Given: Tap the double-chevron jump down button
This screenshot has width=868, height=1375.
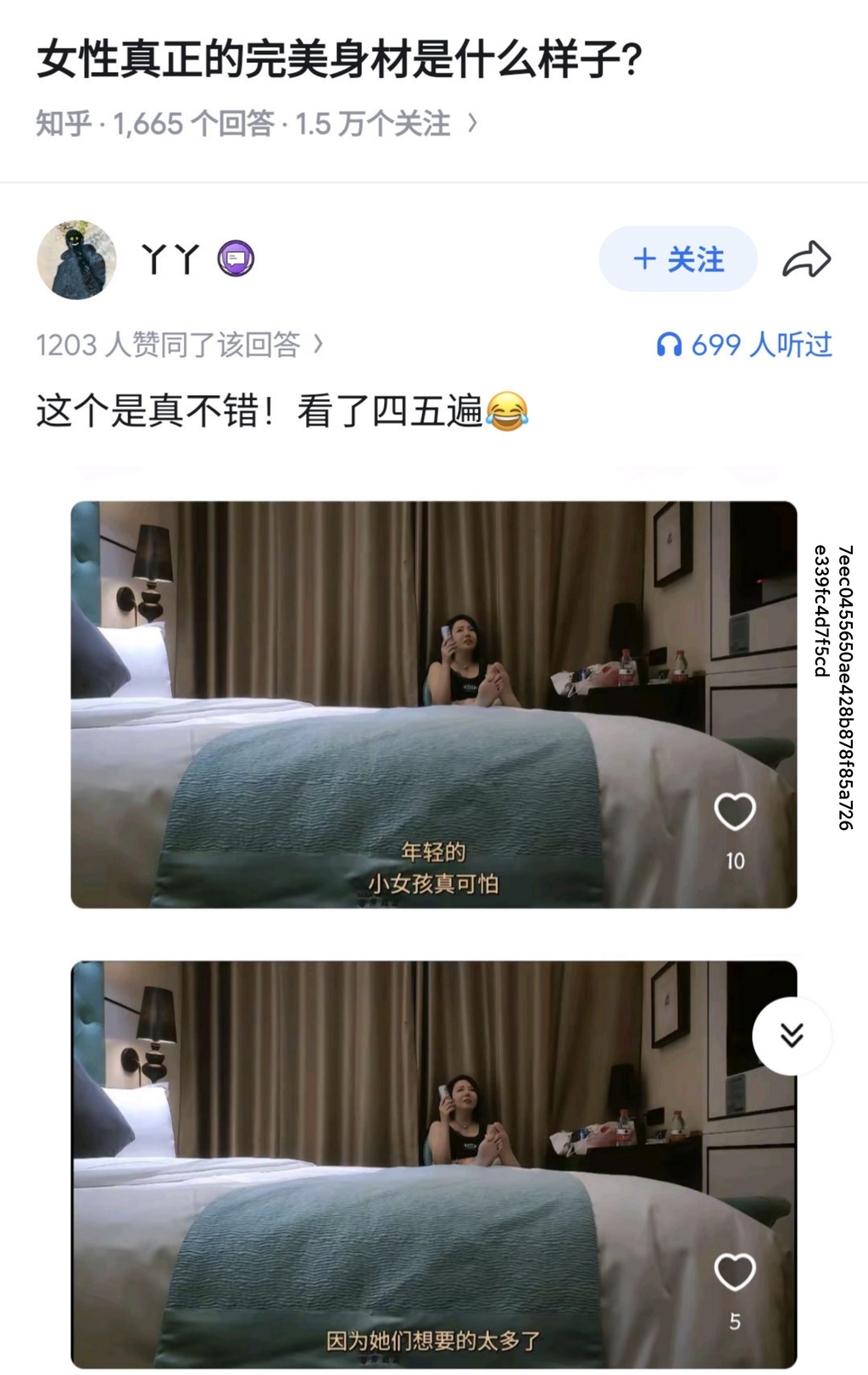Looking at the screenshot, I should 792,1036.
